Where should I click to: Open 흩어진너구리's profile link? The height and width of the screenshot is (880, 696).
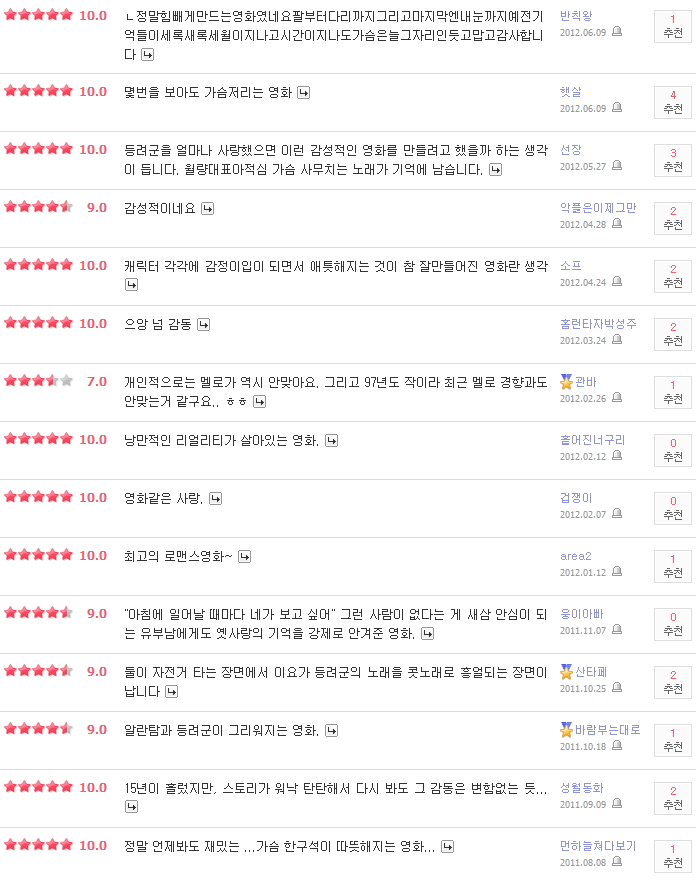[592, 440]
